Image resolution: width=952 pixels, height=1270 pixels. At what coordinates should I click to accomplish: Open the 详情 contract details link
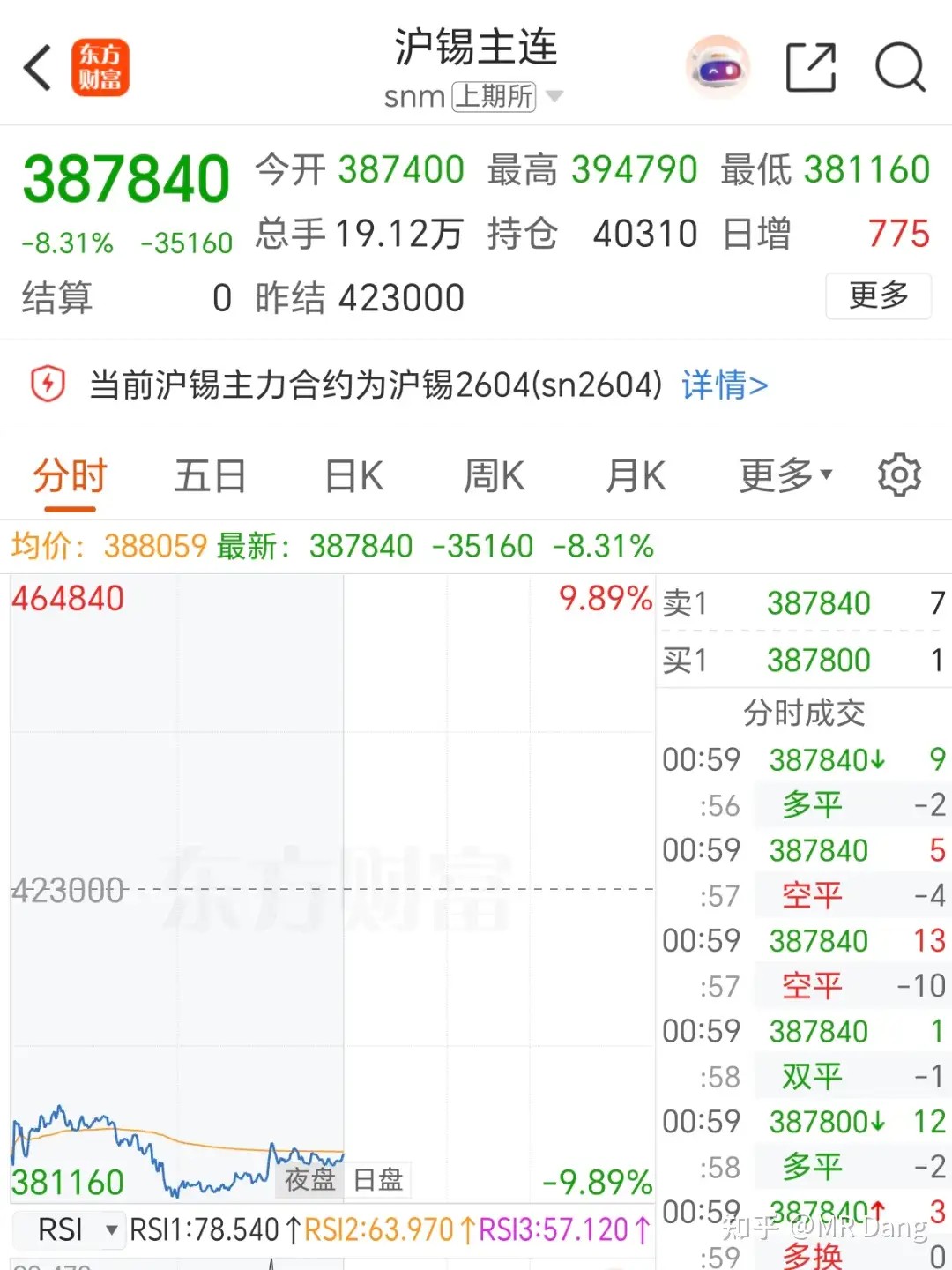pos(724,385)
